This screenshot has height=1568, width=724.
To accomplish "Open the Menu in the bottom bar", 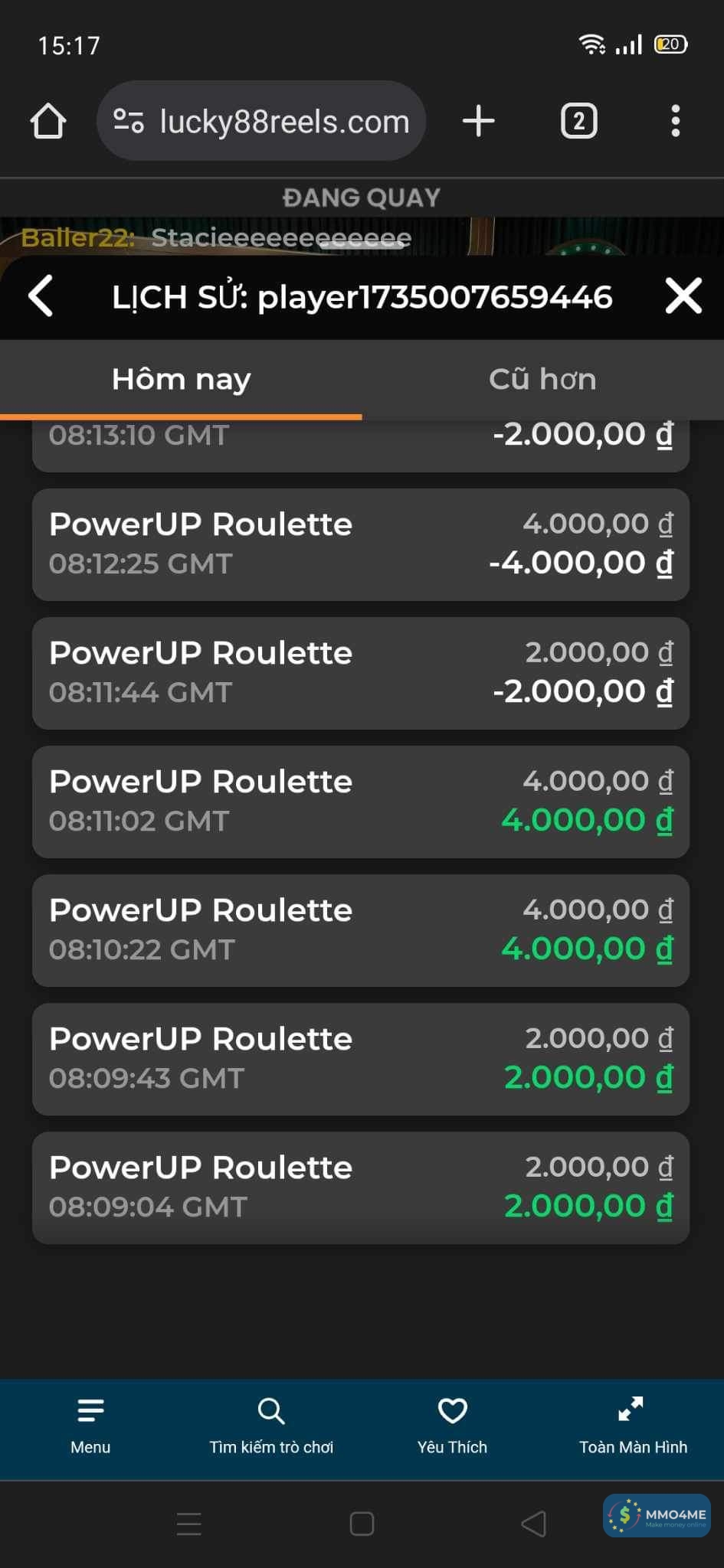I will 90,1426.
